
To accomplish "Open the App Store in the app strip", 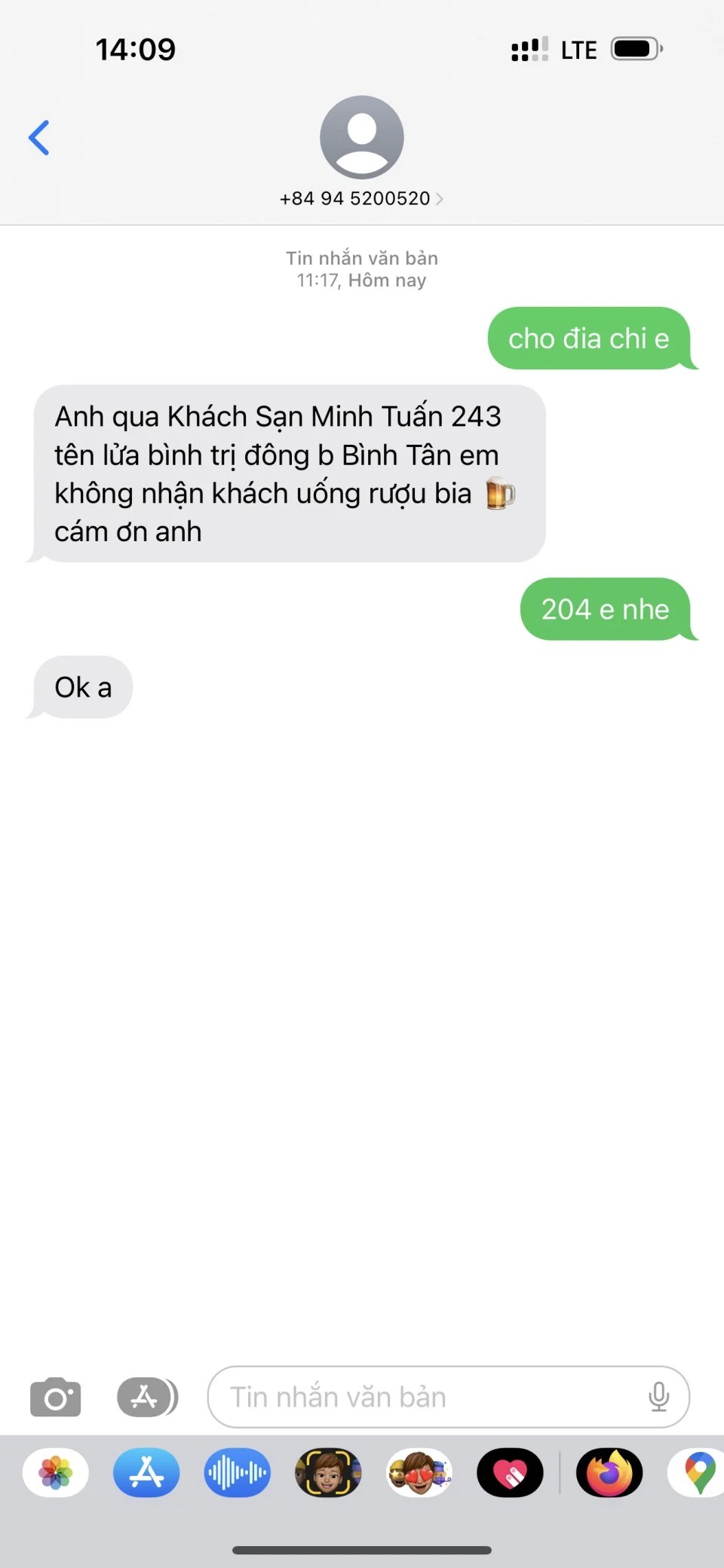I will (146, 1472).
